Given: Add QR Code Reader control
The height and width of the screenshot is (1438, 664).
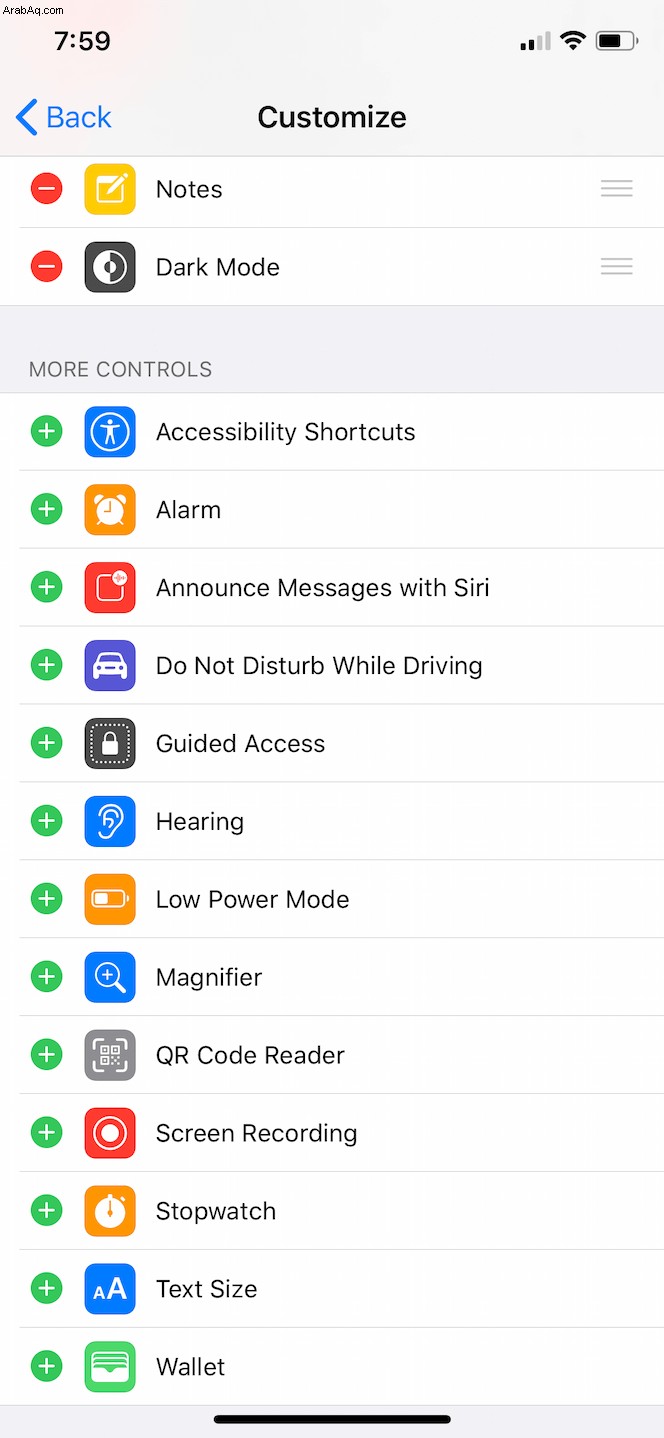Looking at the screenshot, I should (46, 1055).
